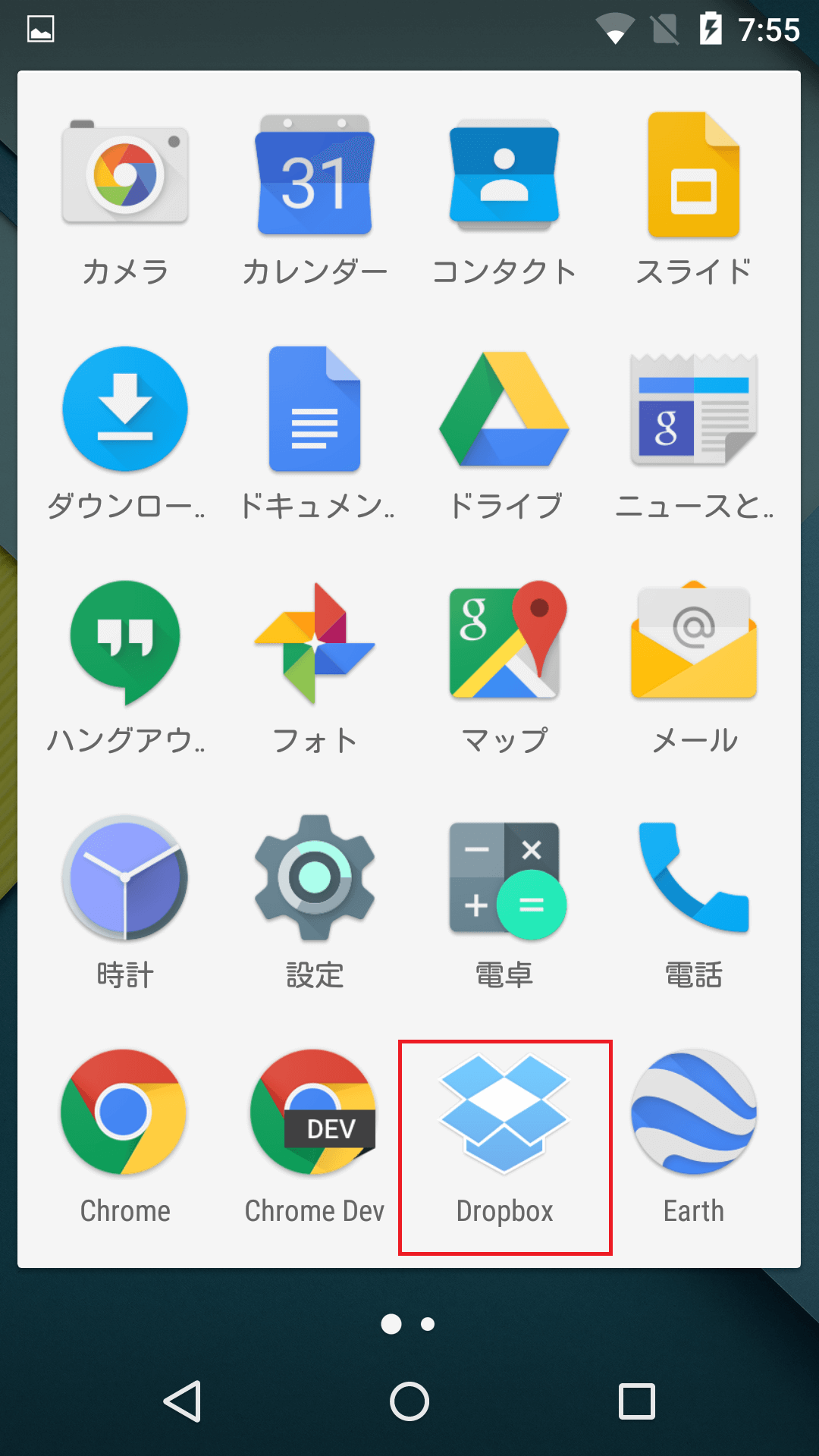Tap the system home button

tap(409, 1401)
